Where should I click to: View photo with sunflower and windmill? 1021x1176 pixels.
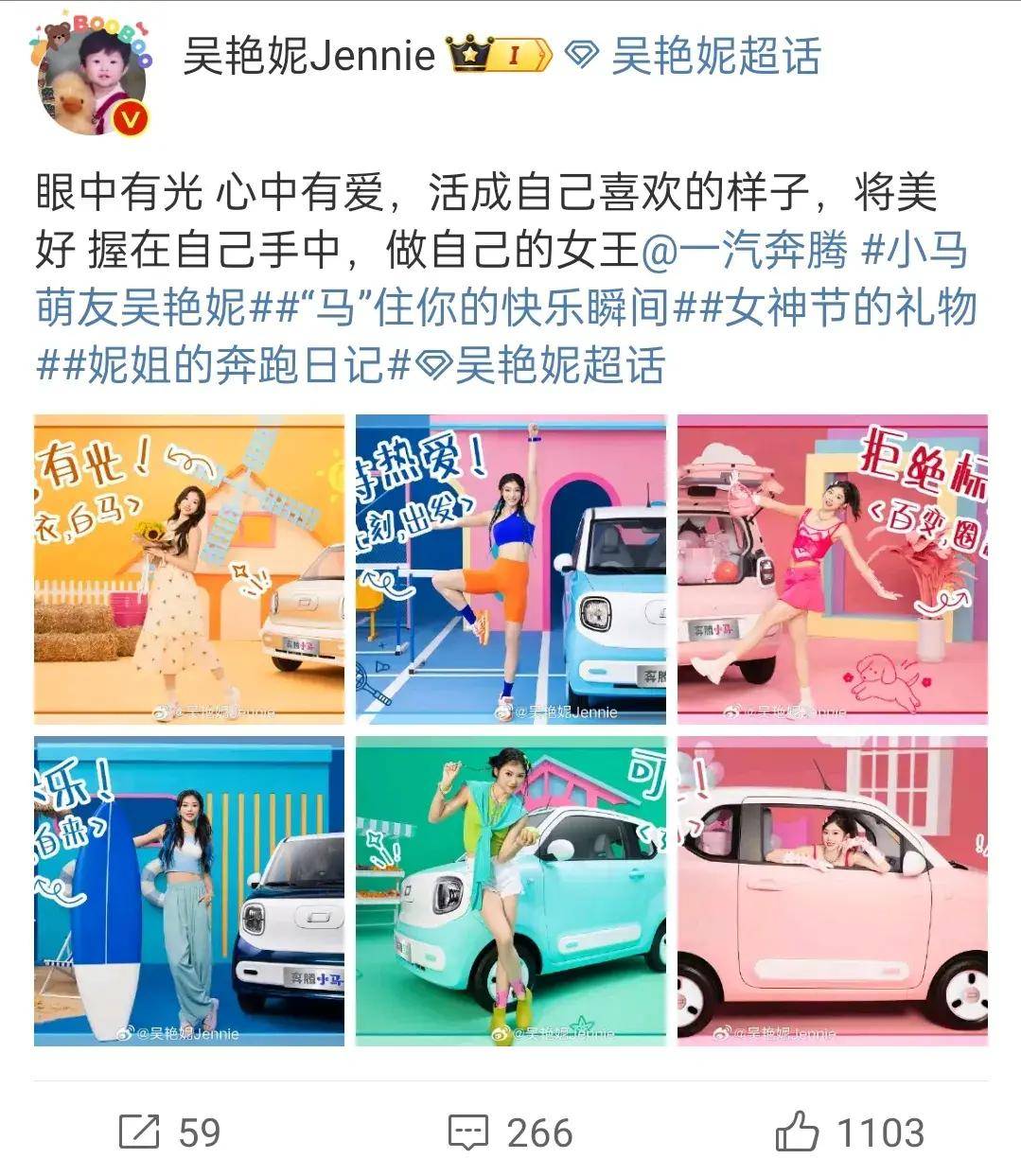click(x=189, y=570)
